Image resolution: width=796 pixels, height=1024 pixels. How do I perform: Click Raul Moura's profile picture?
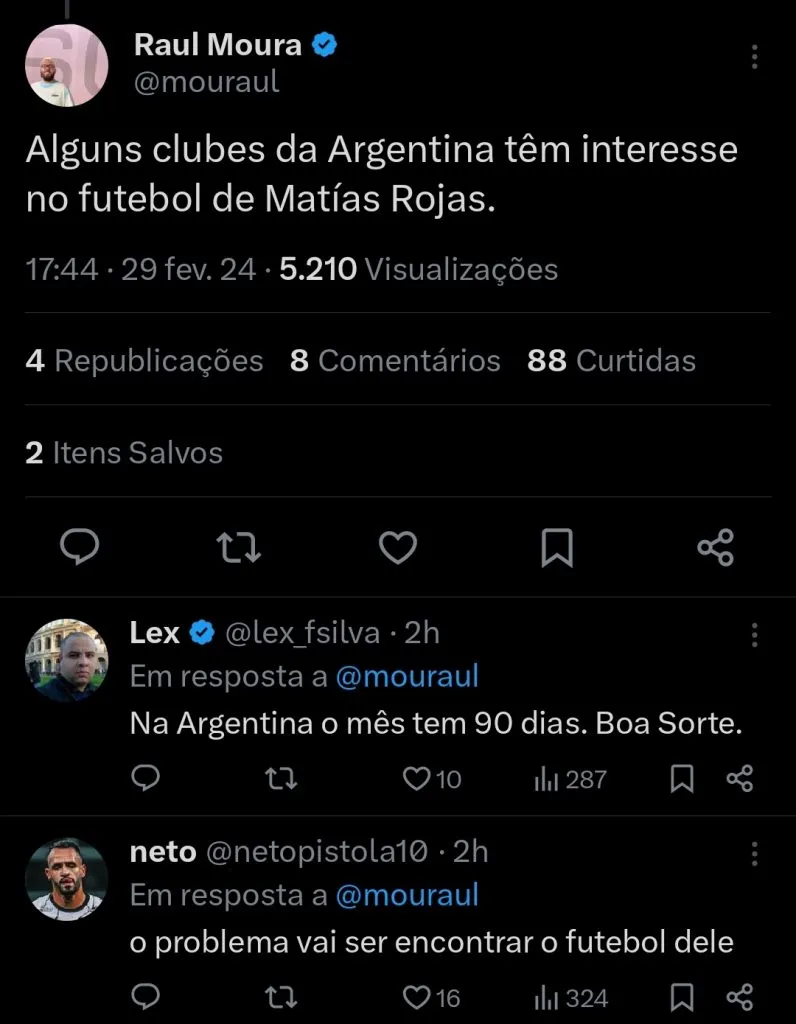65,65
